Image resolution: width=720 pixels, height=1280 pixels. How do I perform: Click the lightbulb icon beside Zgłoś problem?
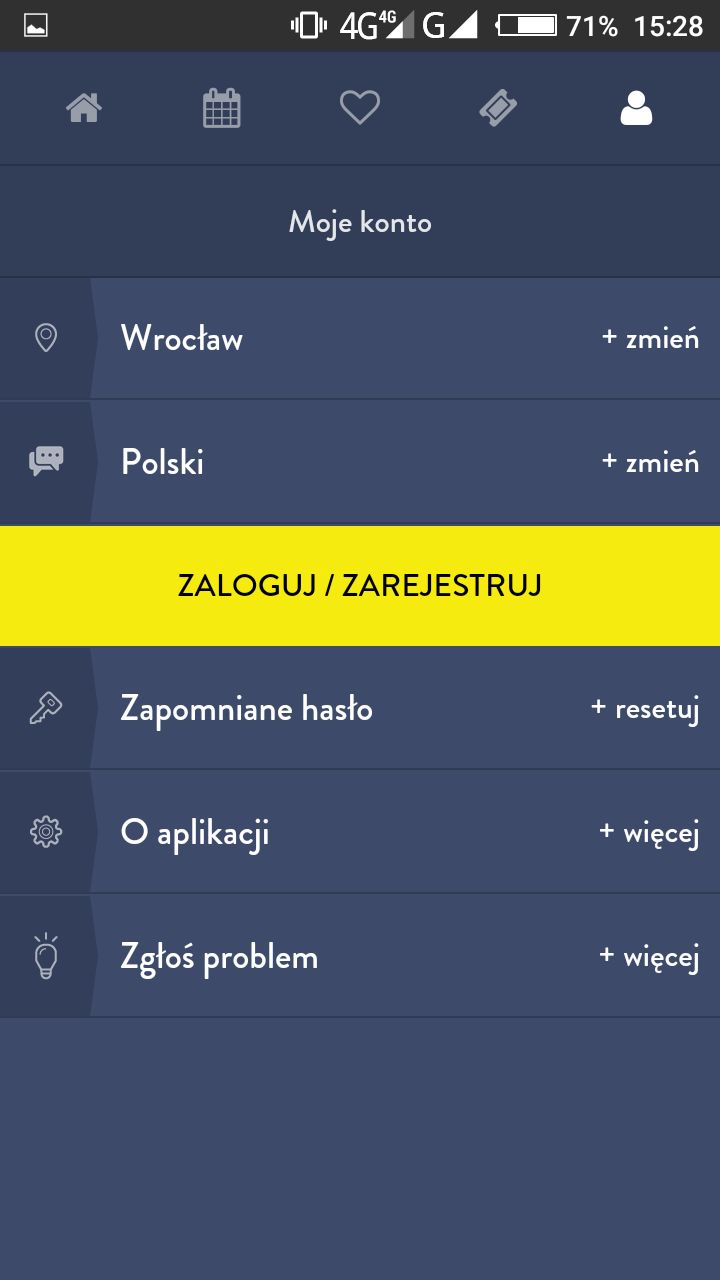[45, 955]
